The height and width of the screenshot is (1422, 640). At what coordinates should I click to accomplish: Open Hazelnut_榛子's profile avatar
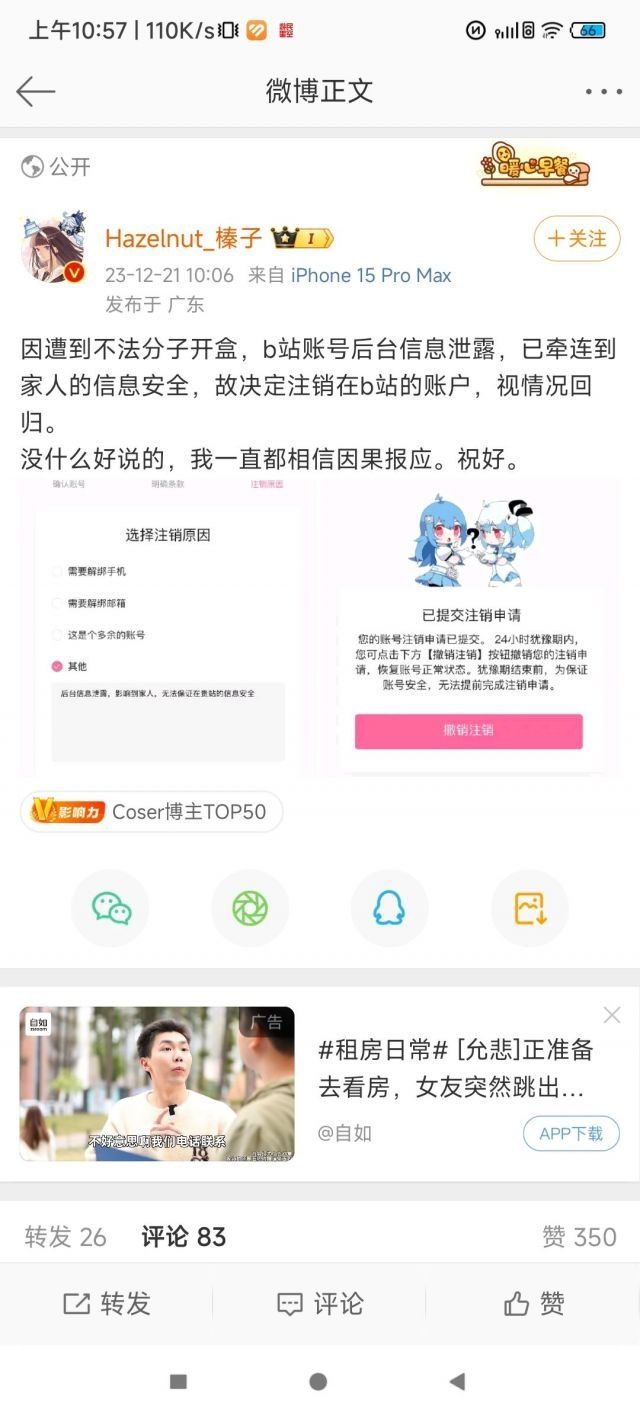point(53,247)
